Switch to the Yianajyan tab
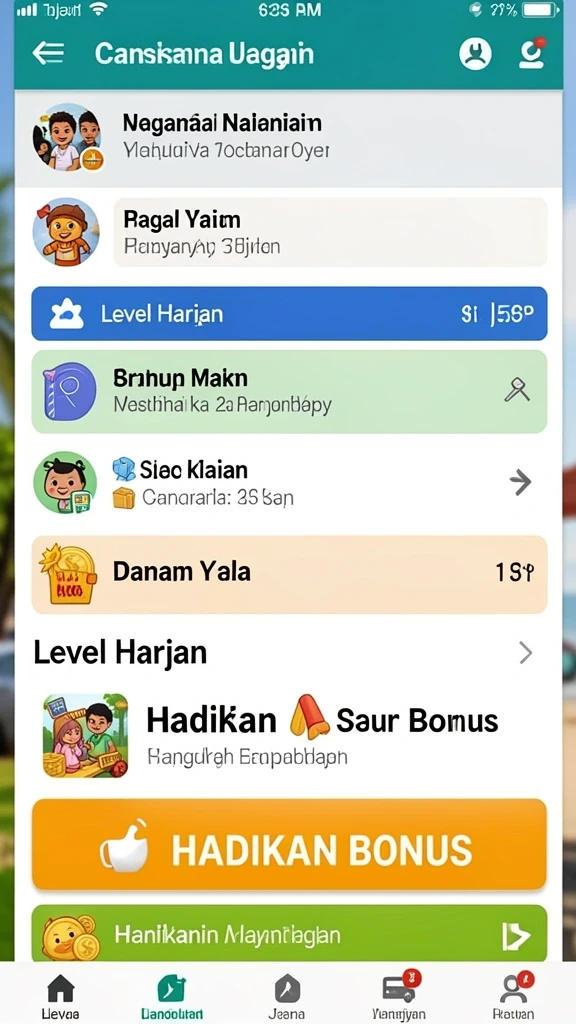 399,997
